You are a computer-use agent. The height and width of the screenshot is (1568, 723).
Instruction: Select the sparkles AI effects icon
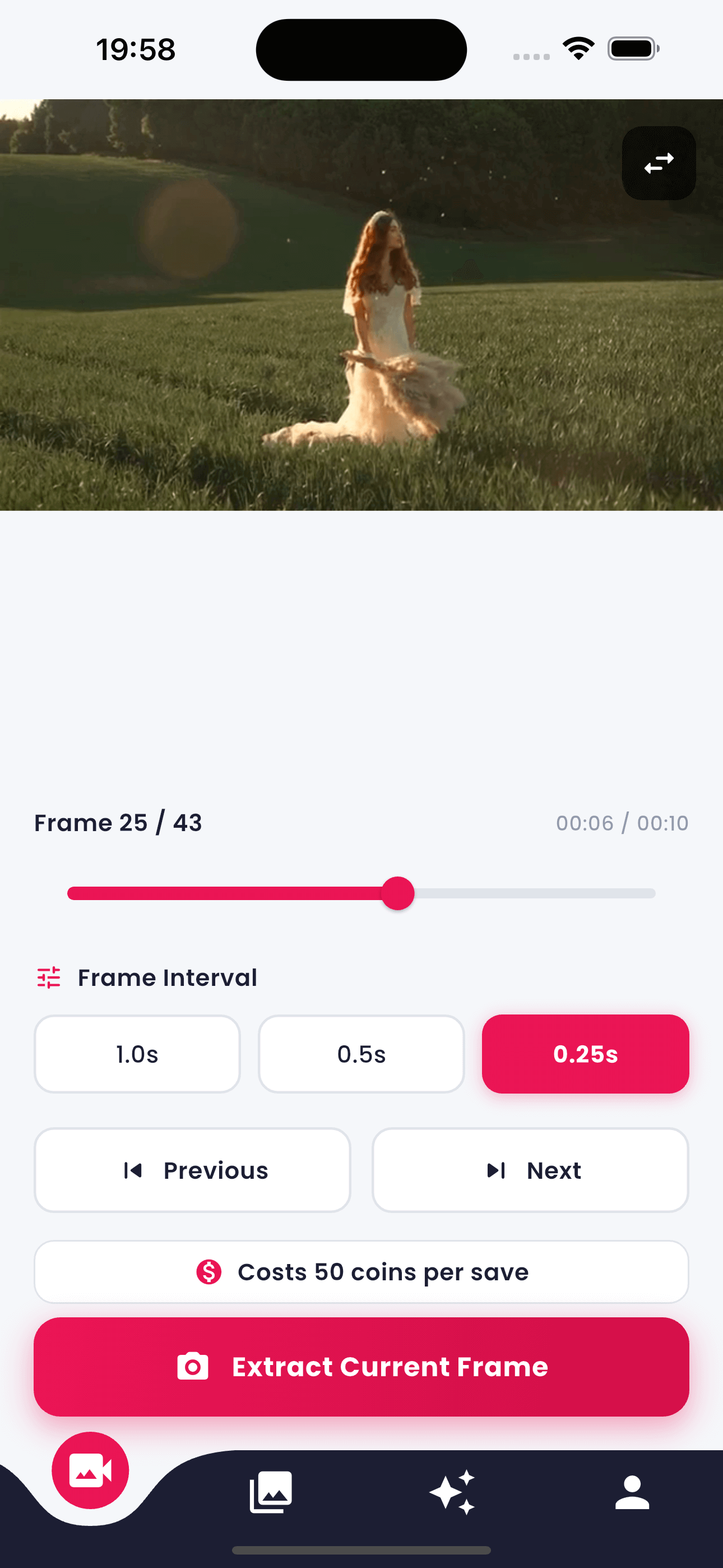pos(452,1491)
